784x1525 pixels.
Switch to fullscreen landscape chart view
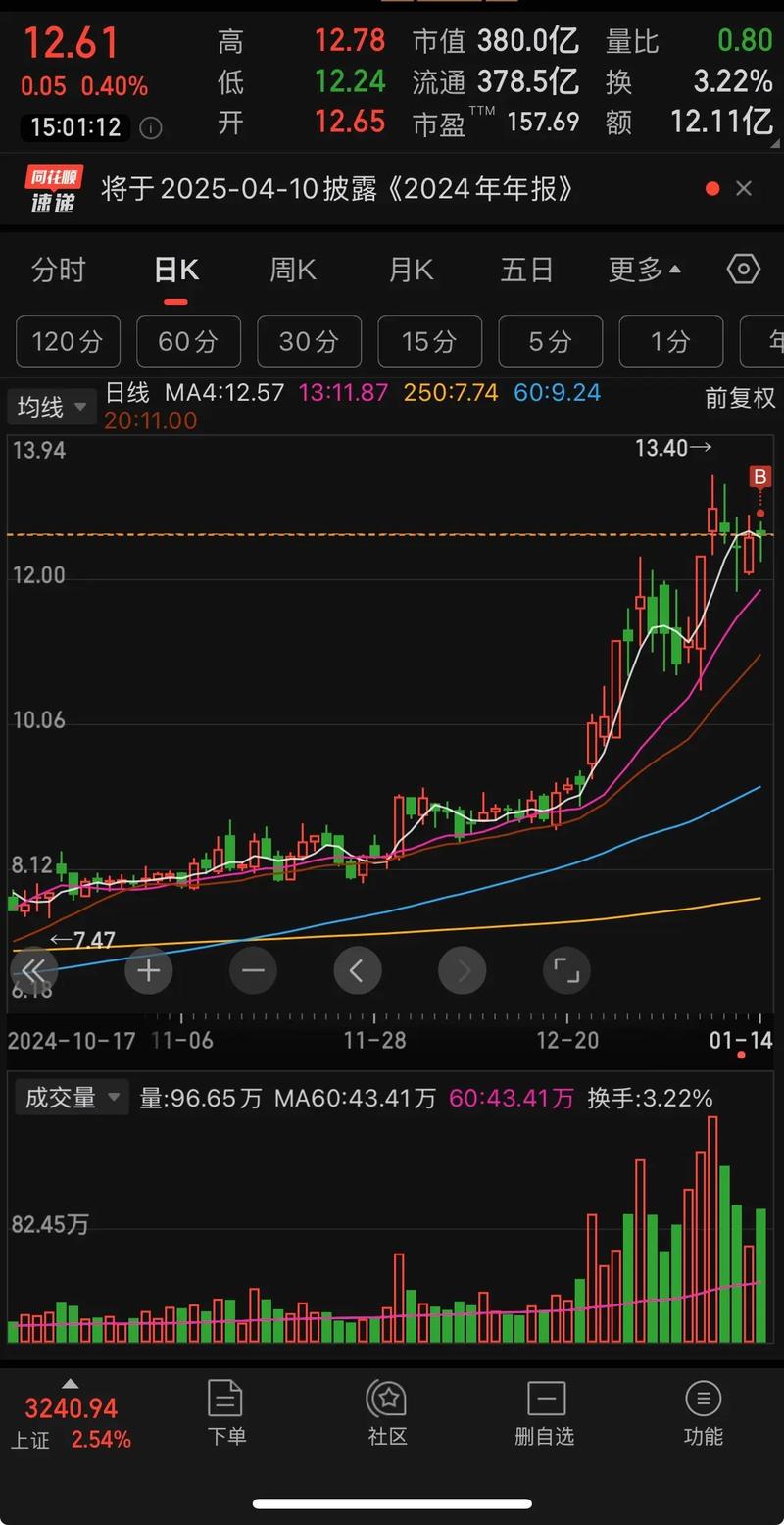pos(566,970)
